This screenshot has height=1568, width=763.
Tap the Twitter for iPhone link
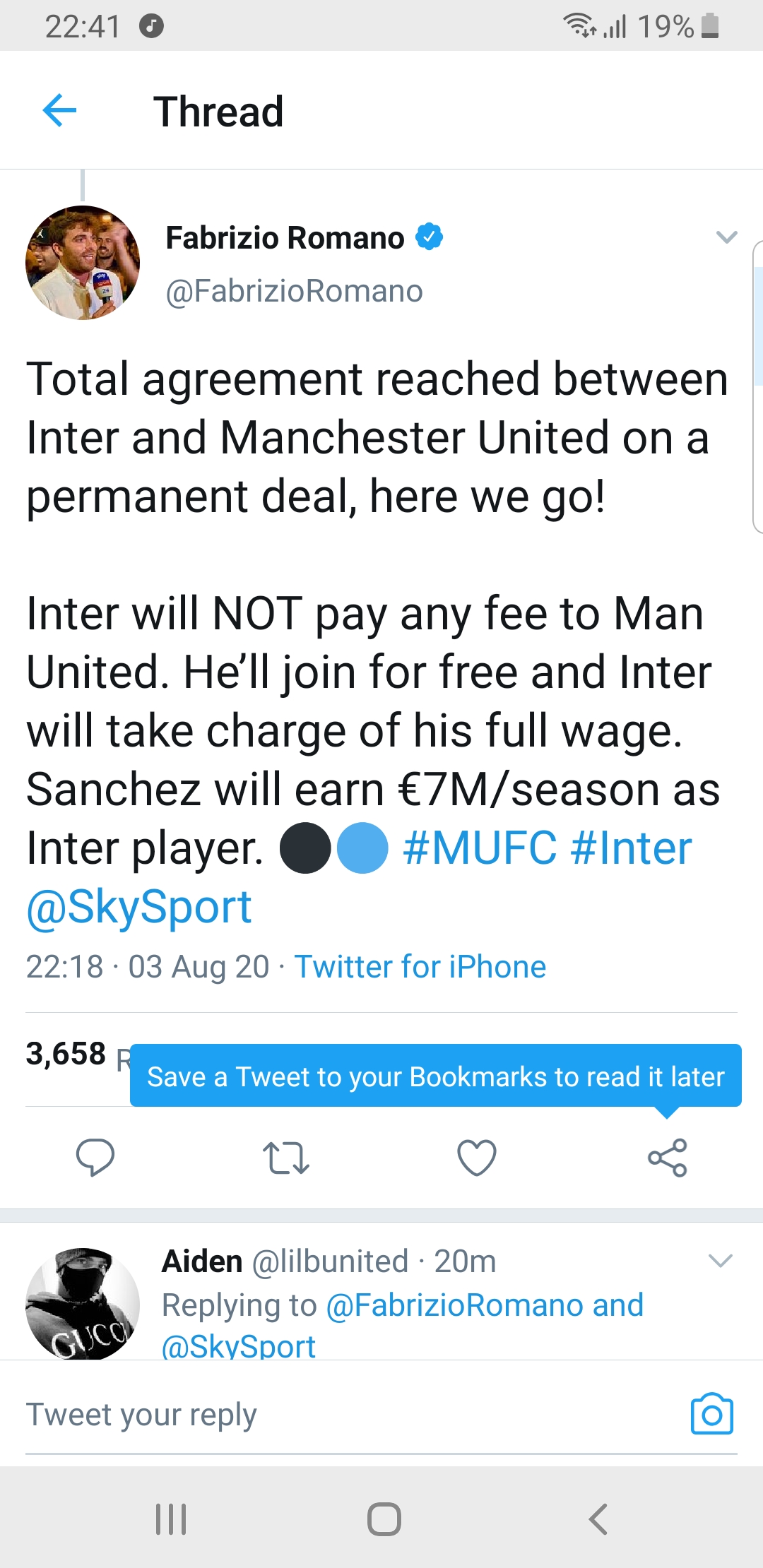click(x=420, y=967)
